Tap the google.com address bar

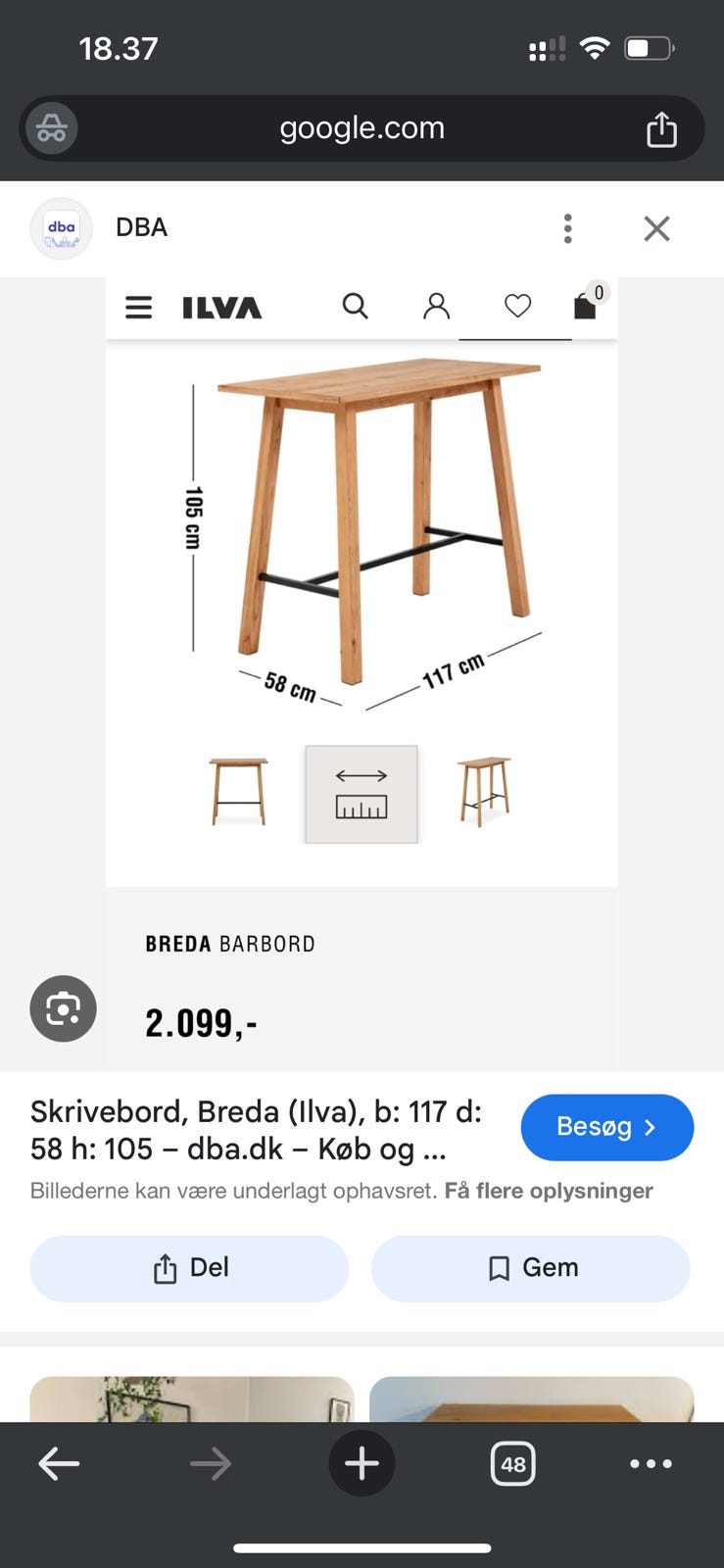coord(362,128)
